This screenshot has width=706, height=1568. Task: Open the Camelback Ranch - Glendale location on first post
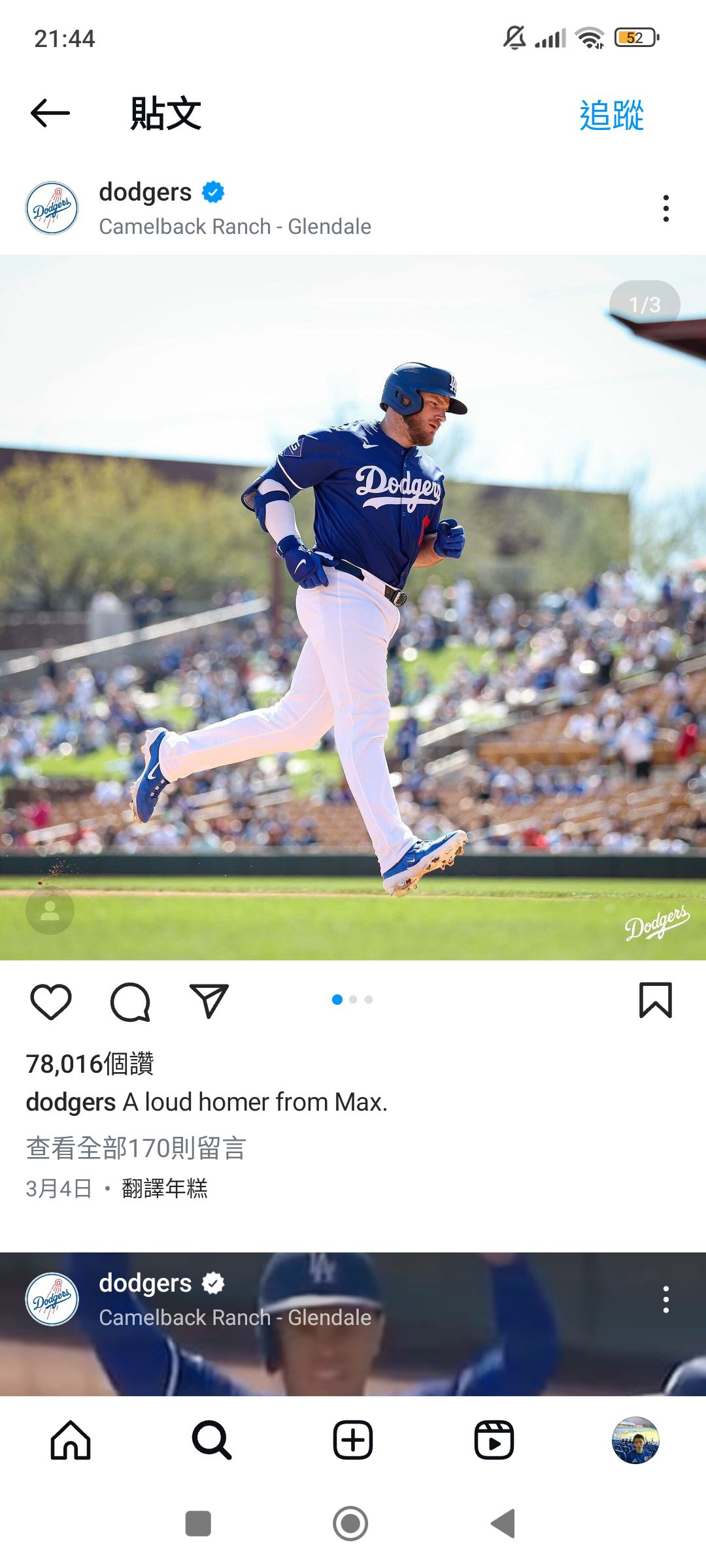pos(235,227)
